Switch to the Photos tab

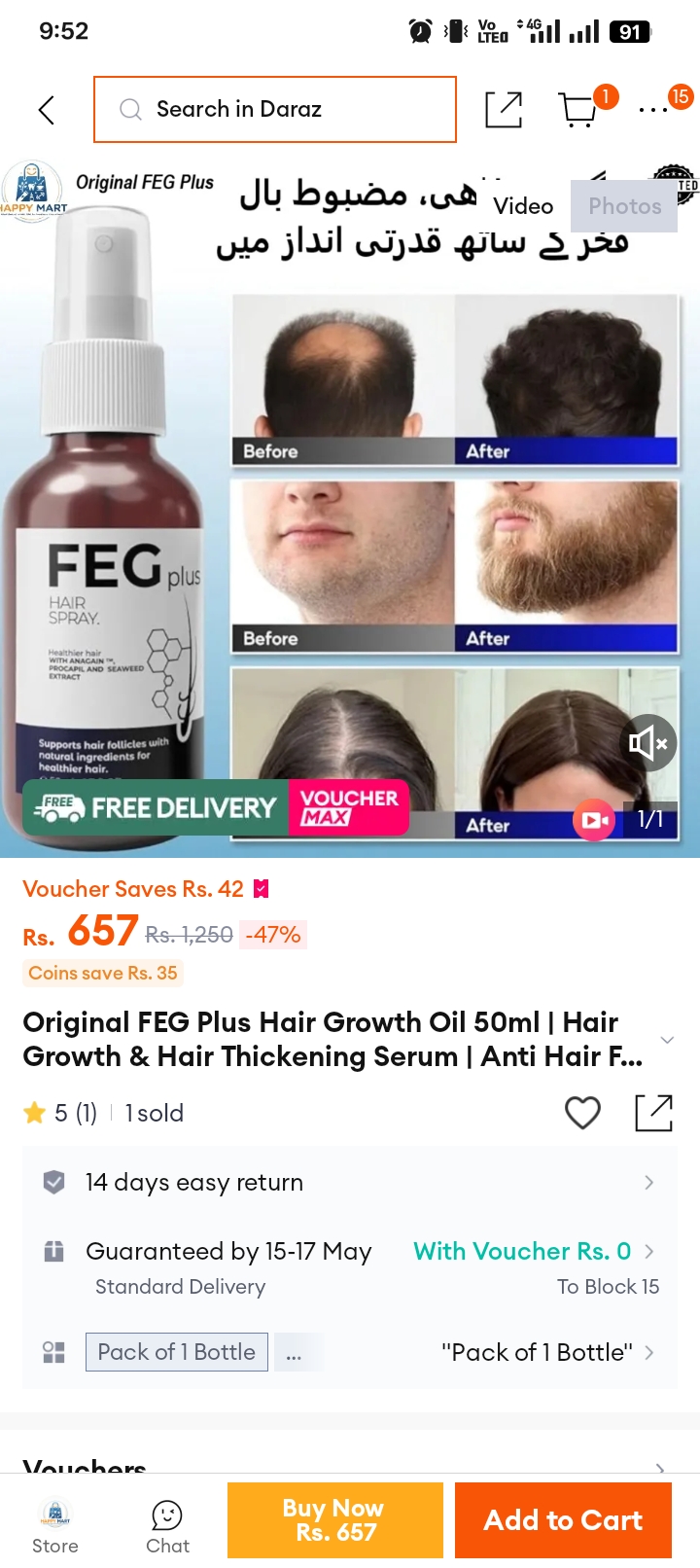point(624,206)
